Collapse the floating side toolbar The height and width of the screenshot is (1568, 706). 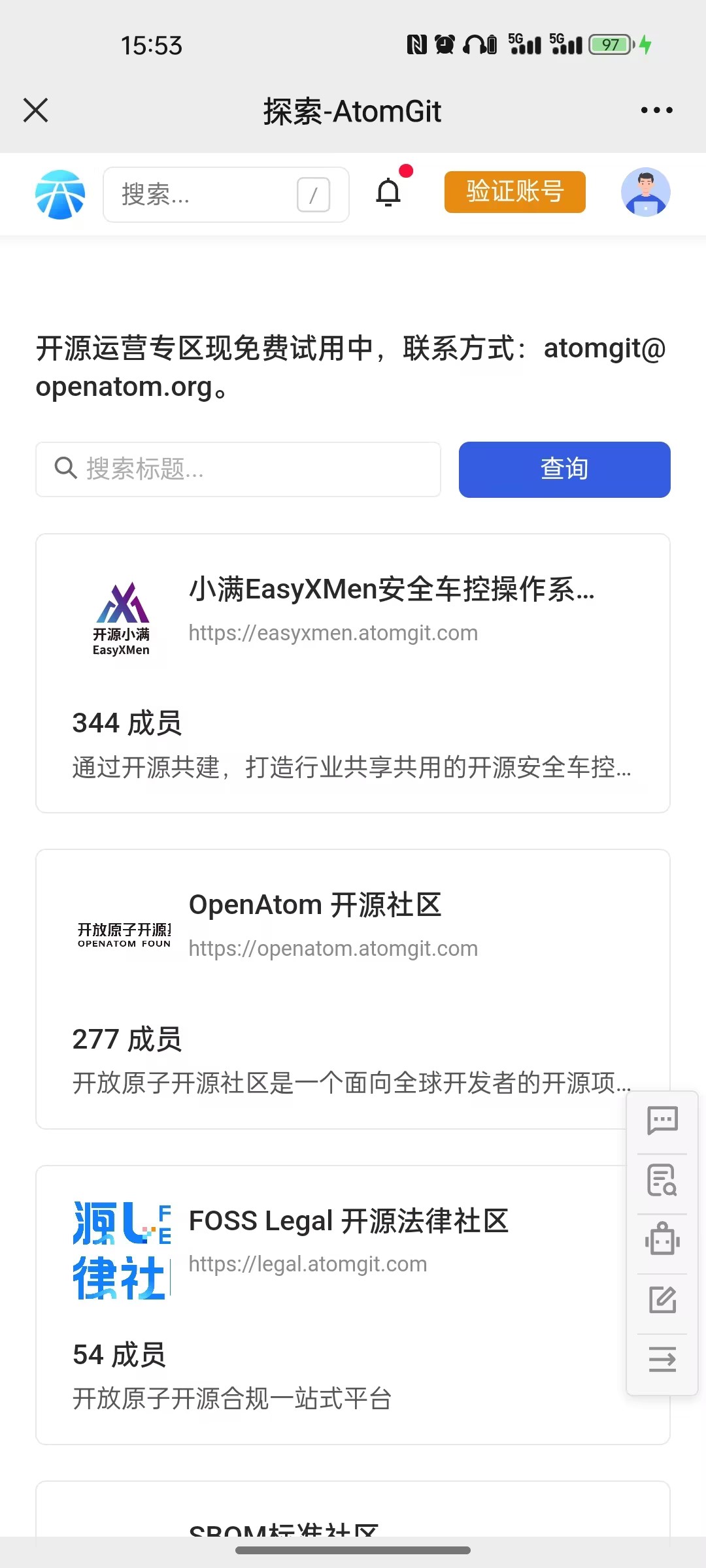662,1360
